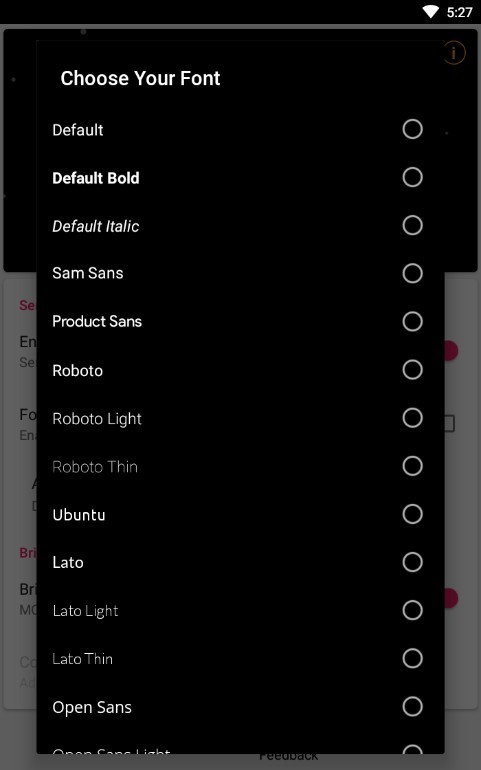This screenshot has width=481, height=770.
Task: Select the Default font option
Action: point(240,130)
